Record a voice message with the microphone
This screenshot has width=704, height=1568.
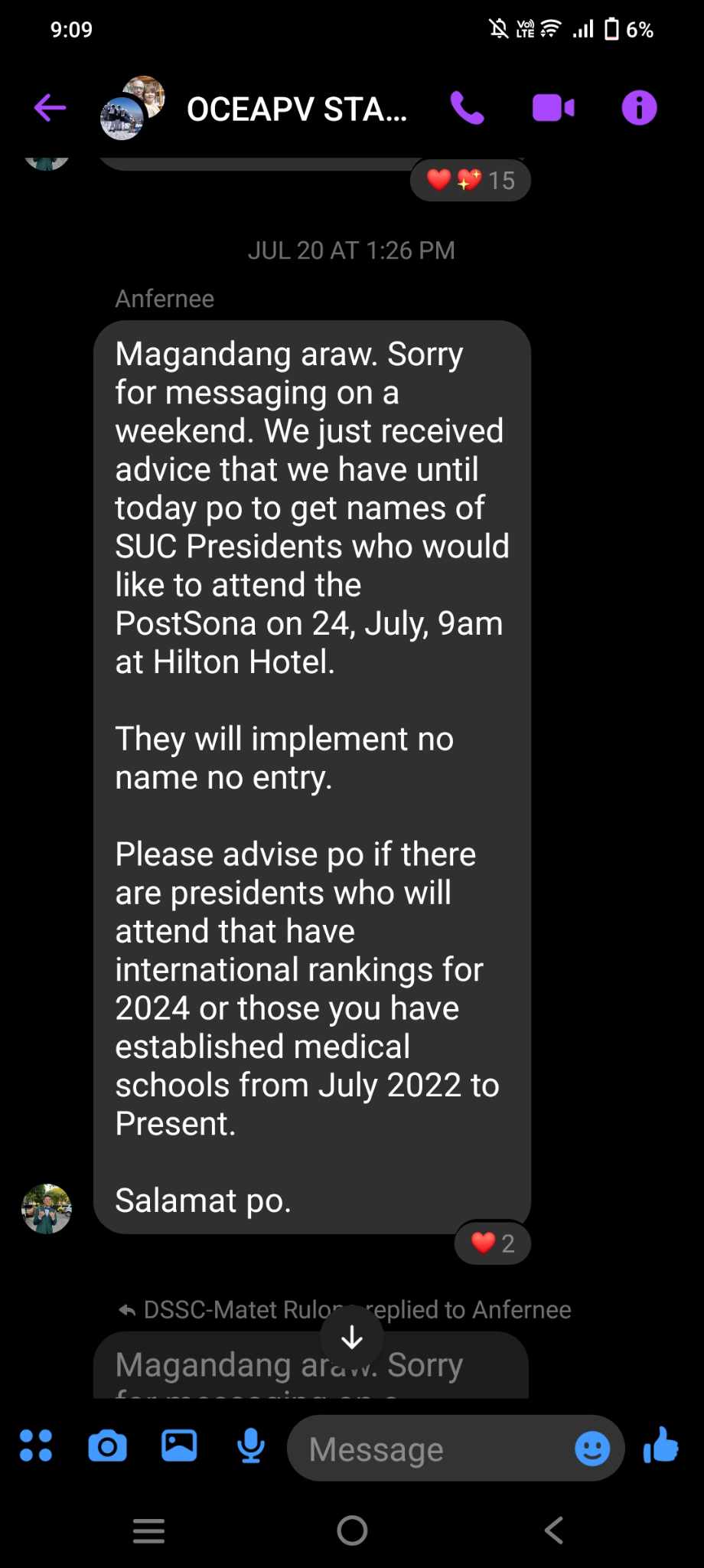(250, 1446)
